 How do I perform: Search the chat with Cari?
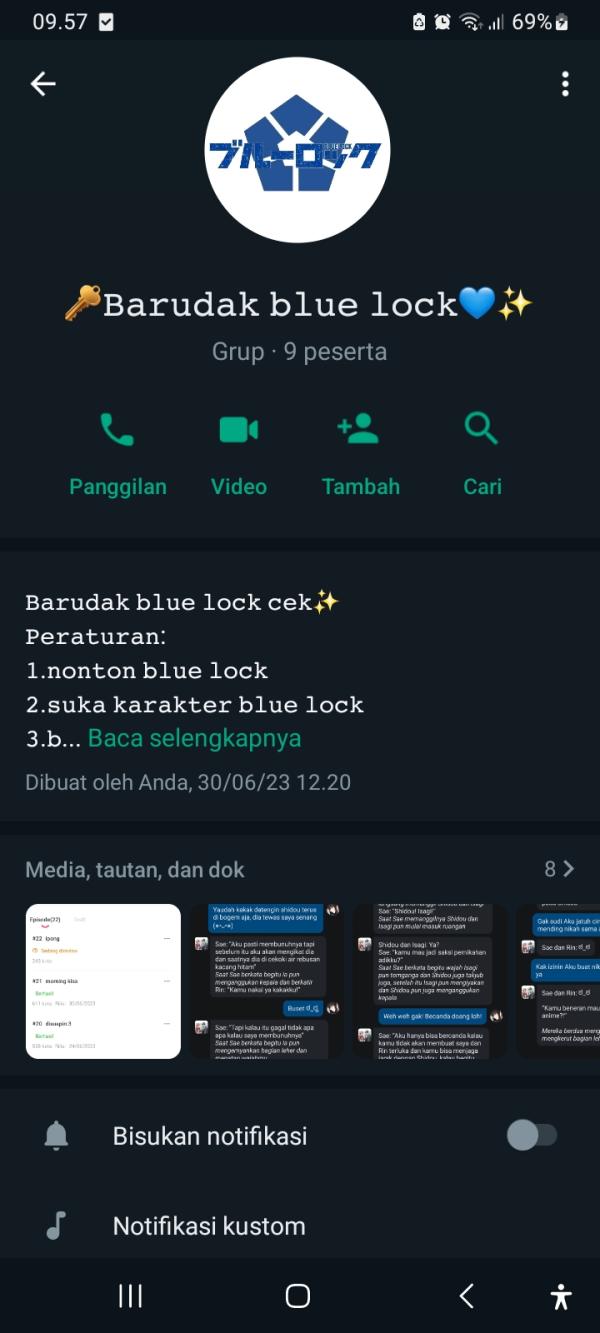482,453
